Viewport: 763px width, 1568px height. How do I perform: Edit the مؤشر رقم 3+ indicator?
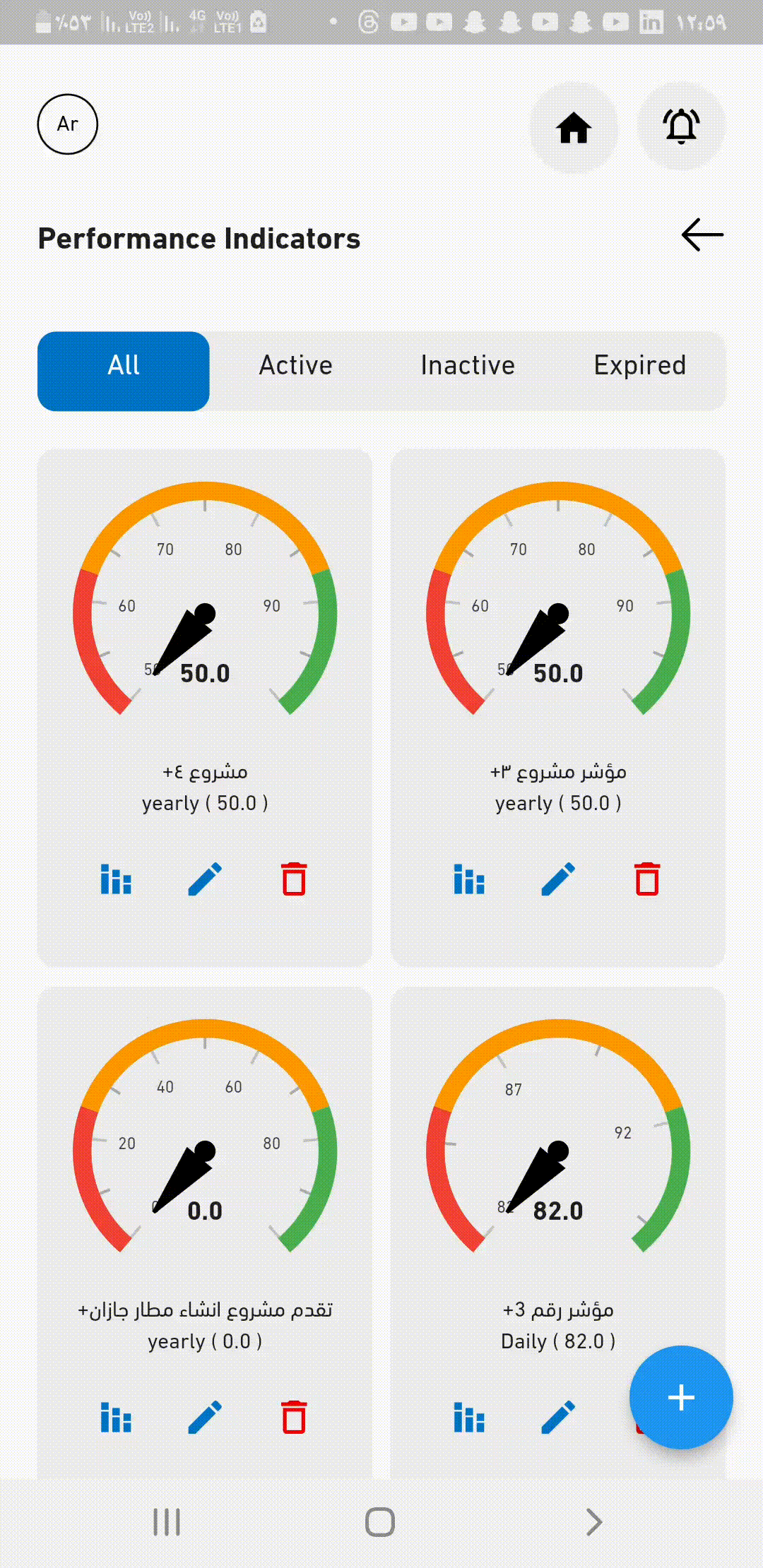click(558, 1418)
